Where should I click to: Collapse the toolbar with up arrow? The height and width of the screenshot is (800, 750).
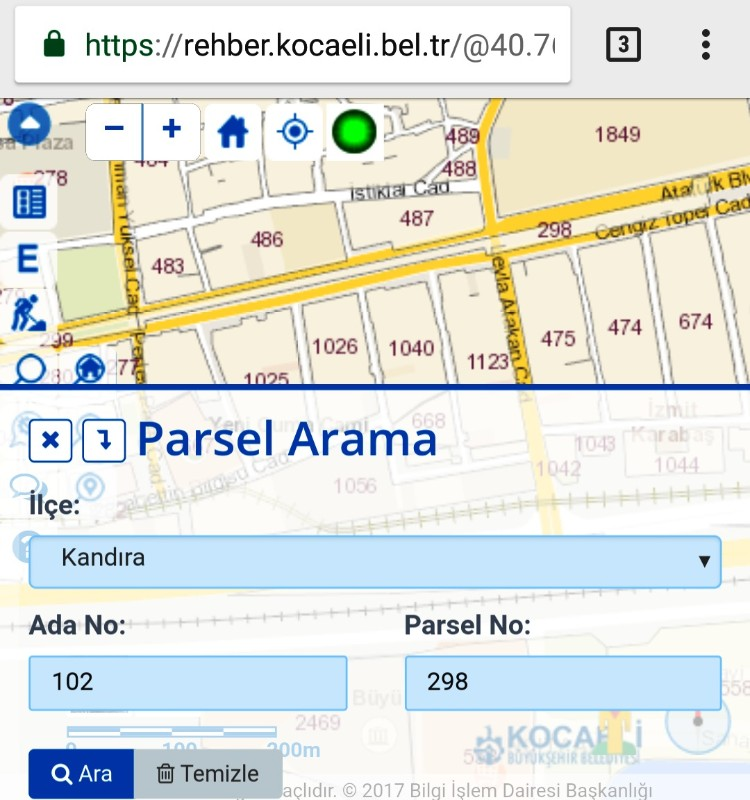tap(30, 123)
